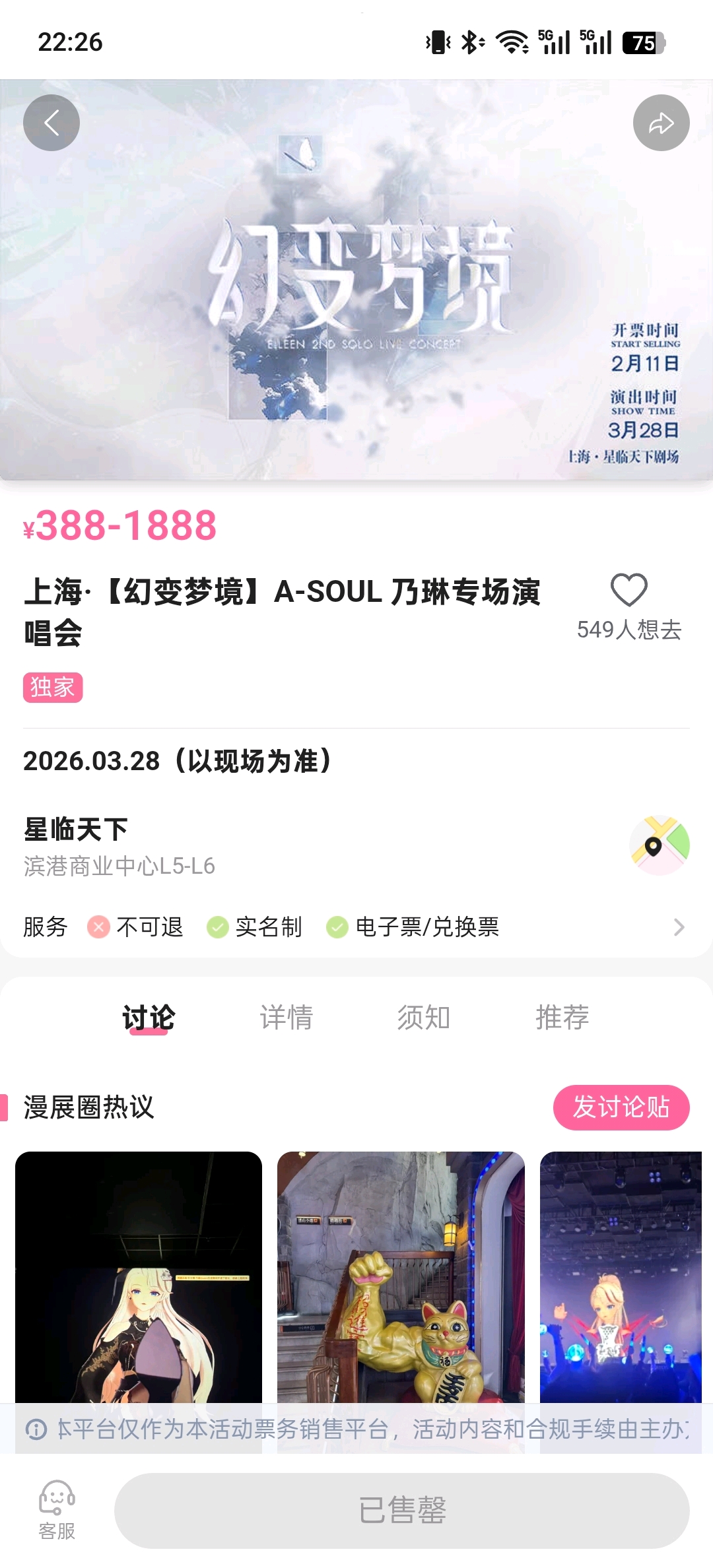Go back using the arrow icon
The height and width of the screenshot is (1568, 713).
click(x=51, y=123)
